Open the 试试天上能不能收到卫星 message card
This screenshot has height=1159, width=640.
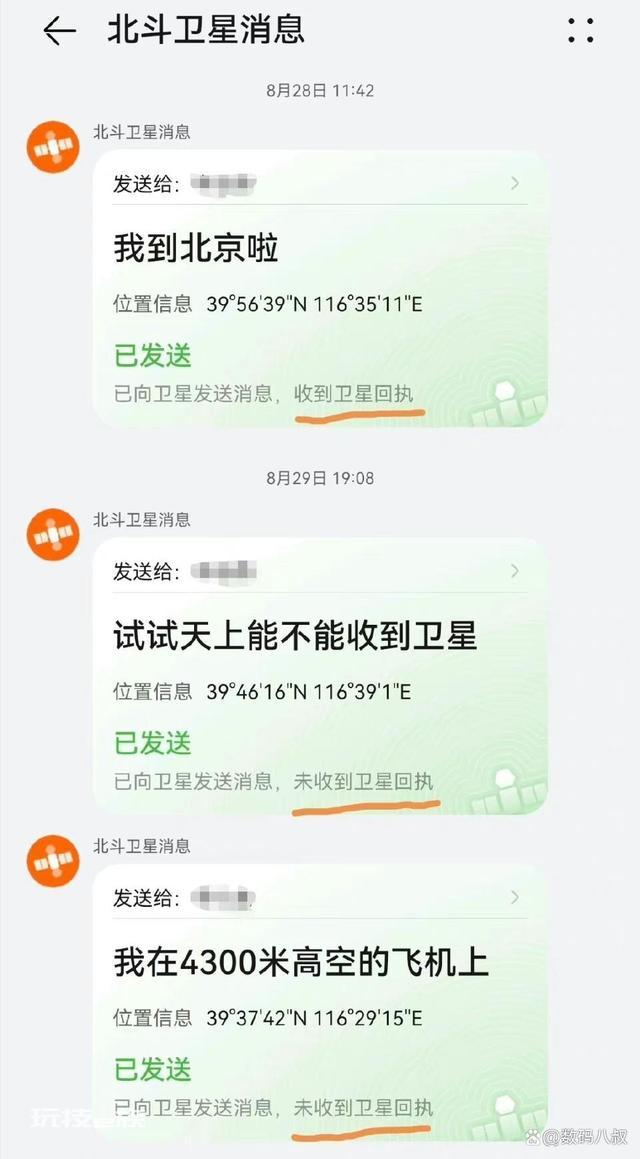pos(320,676)
